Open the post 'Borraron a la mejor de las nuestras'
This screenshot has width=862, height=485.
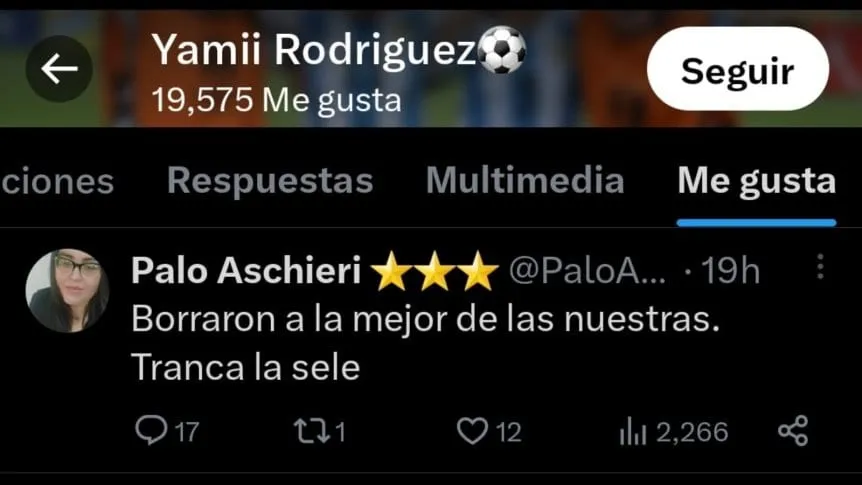[x=425, y=345]
